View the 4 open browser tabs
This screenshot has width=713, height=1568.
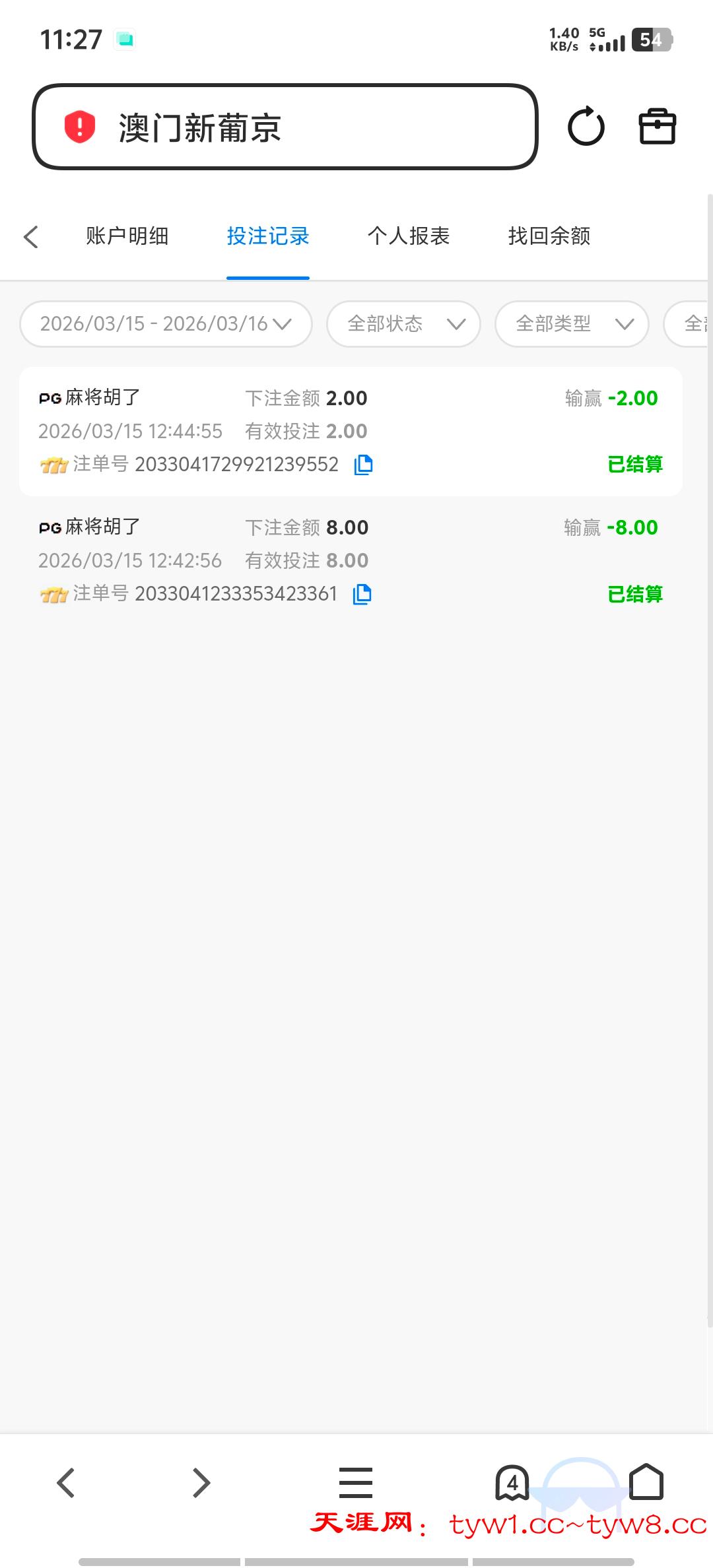pyautogui.click(x=512, y=1484)
